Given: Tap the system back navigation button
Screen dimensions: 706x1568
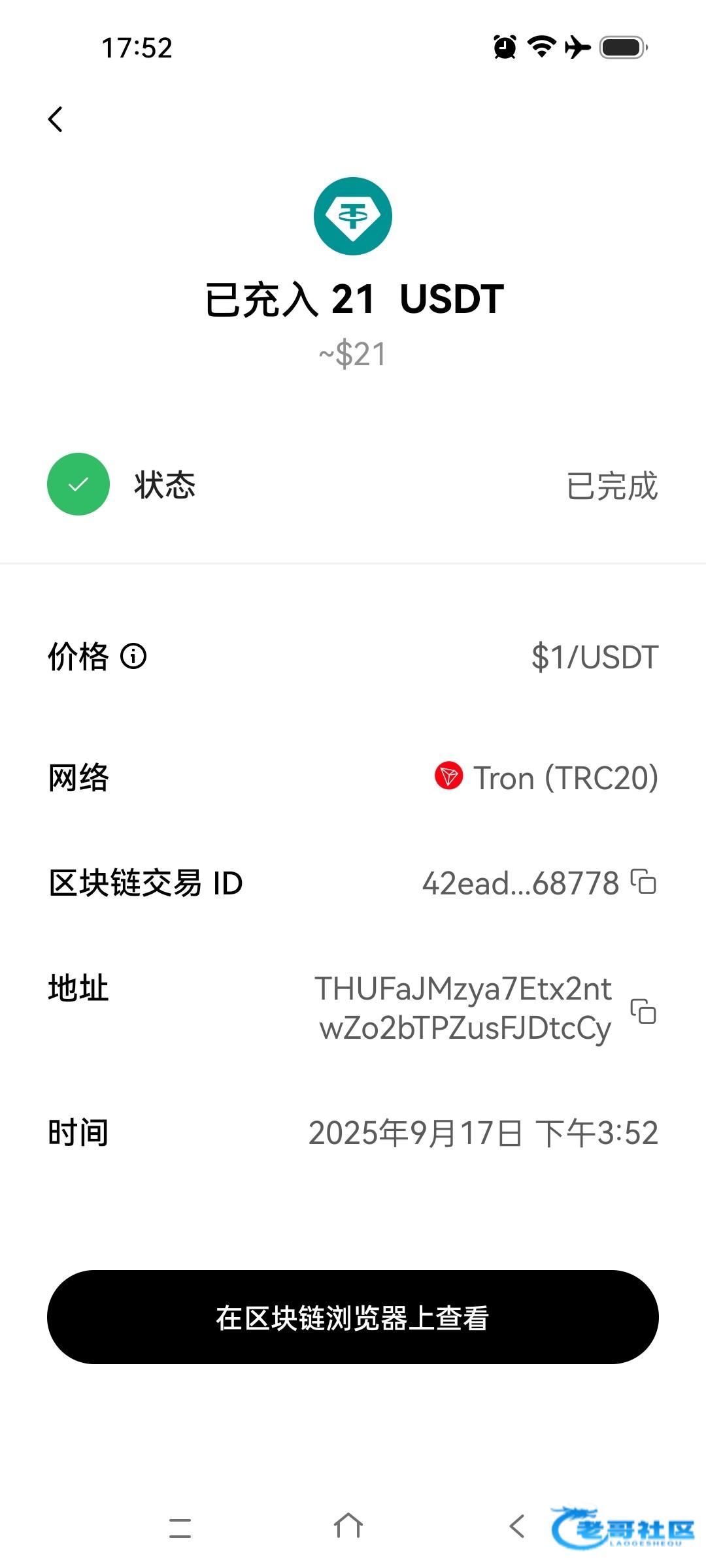Looking at the screenshot, I should [516, 1527].
